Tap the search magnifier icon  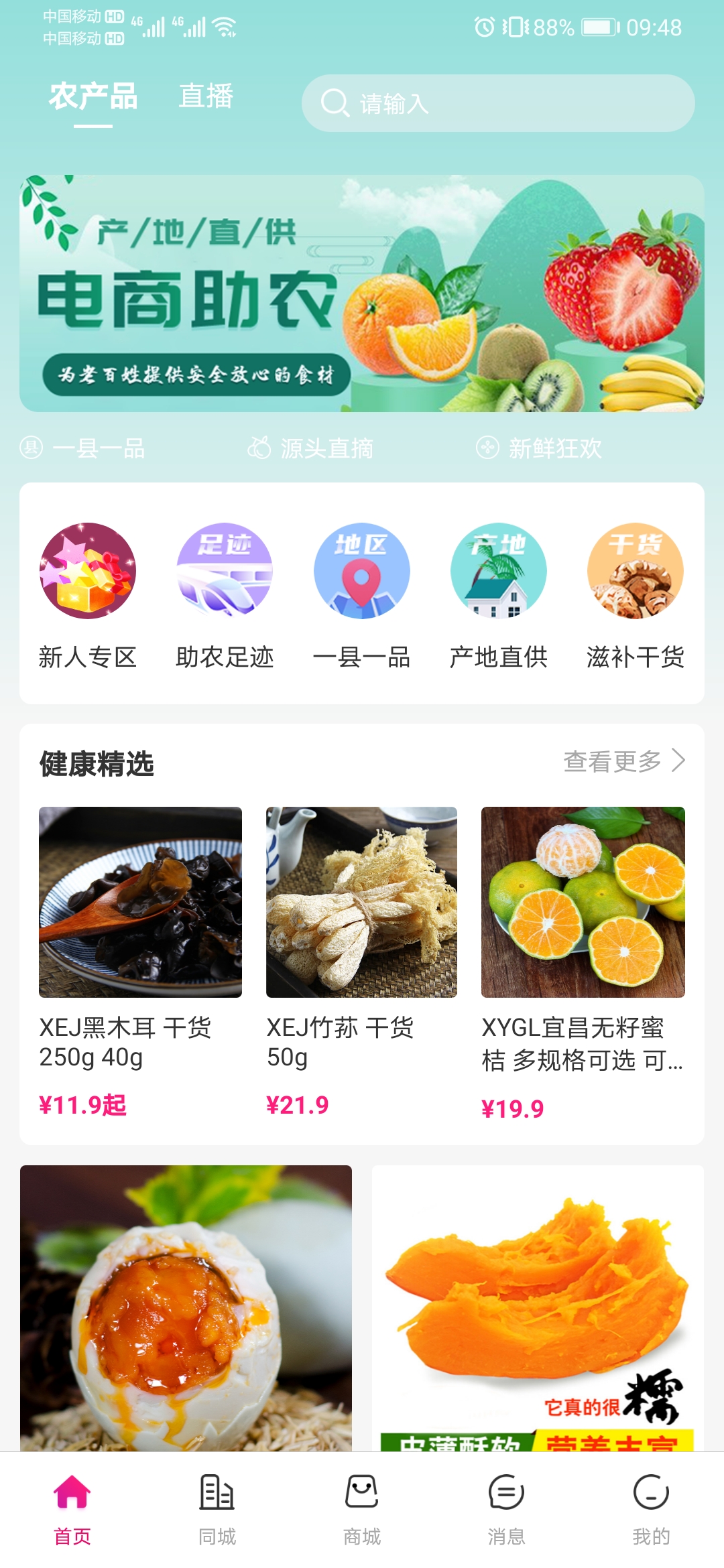(333, 104)
